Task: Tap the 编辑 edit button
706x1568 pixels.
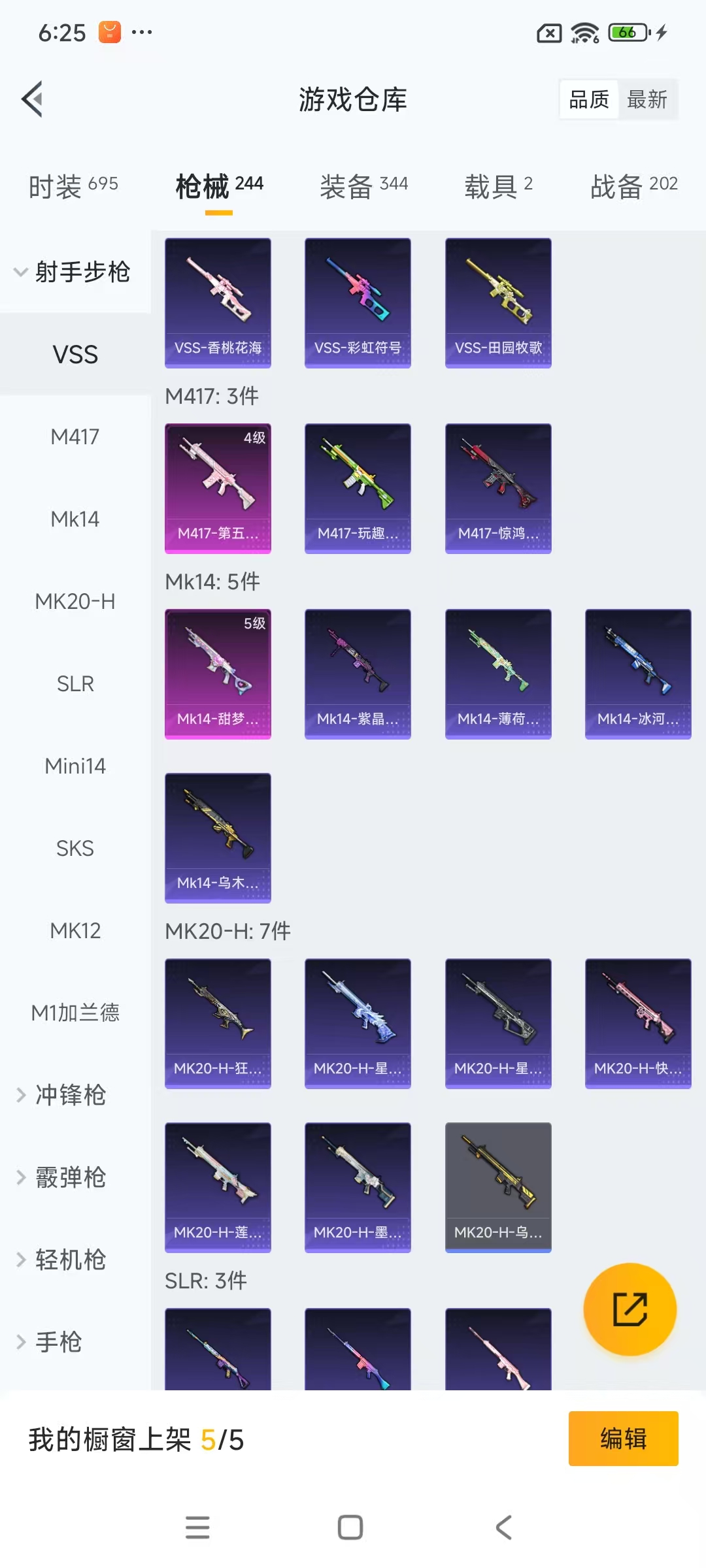Action: pyautogui.click(x=623, y=1439)
